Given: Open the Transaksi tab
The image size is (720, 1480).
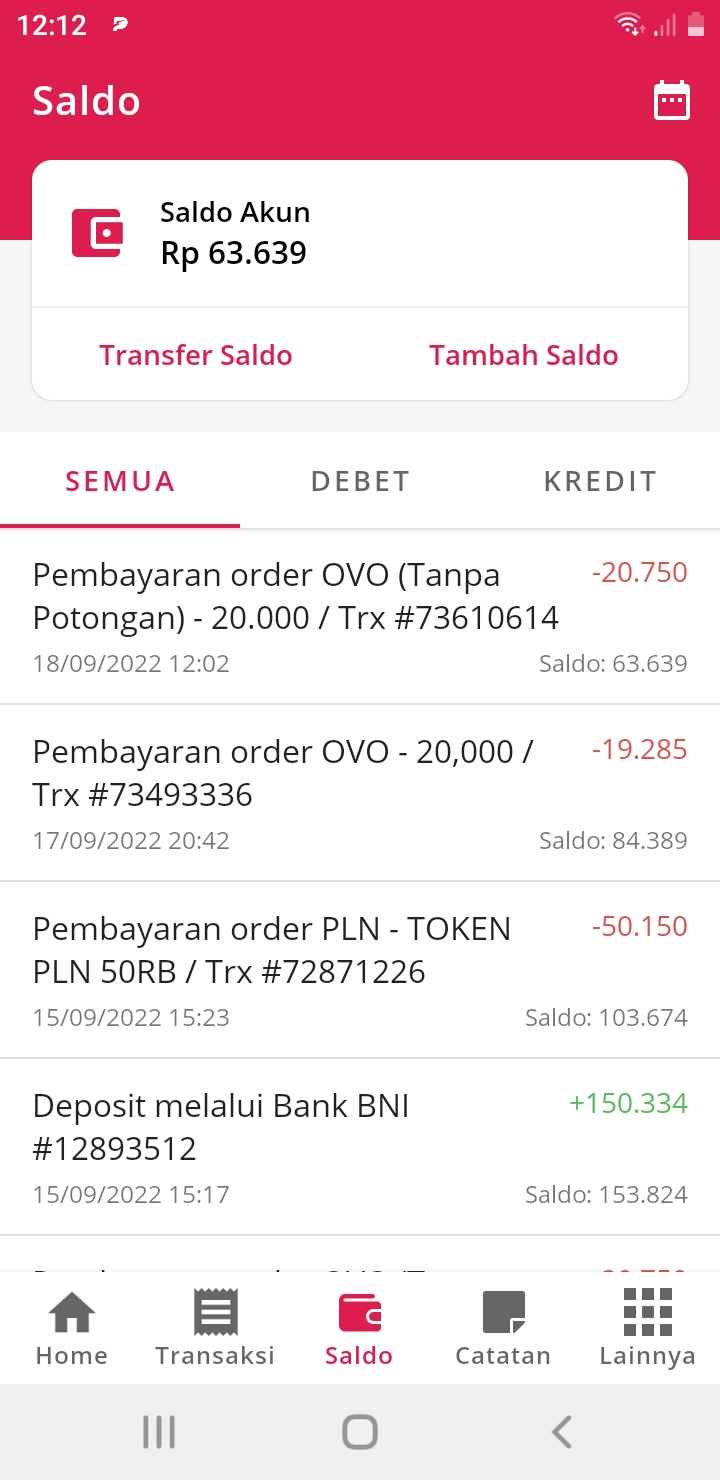Looking at the screenshot, I should click(x=215, y=1328).
